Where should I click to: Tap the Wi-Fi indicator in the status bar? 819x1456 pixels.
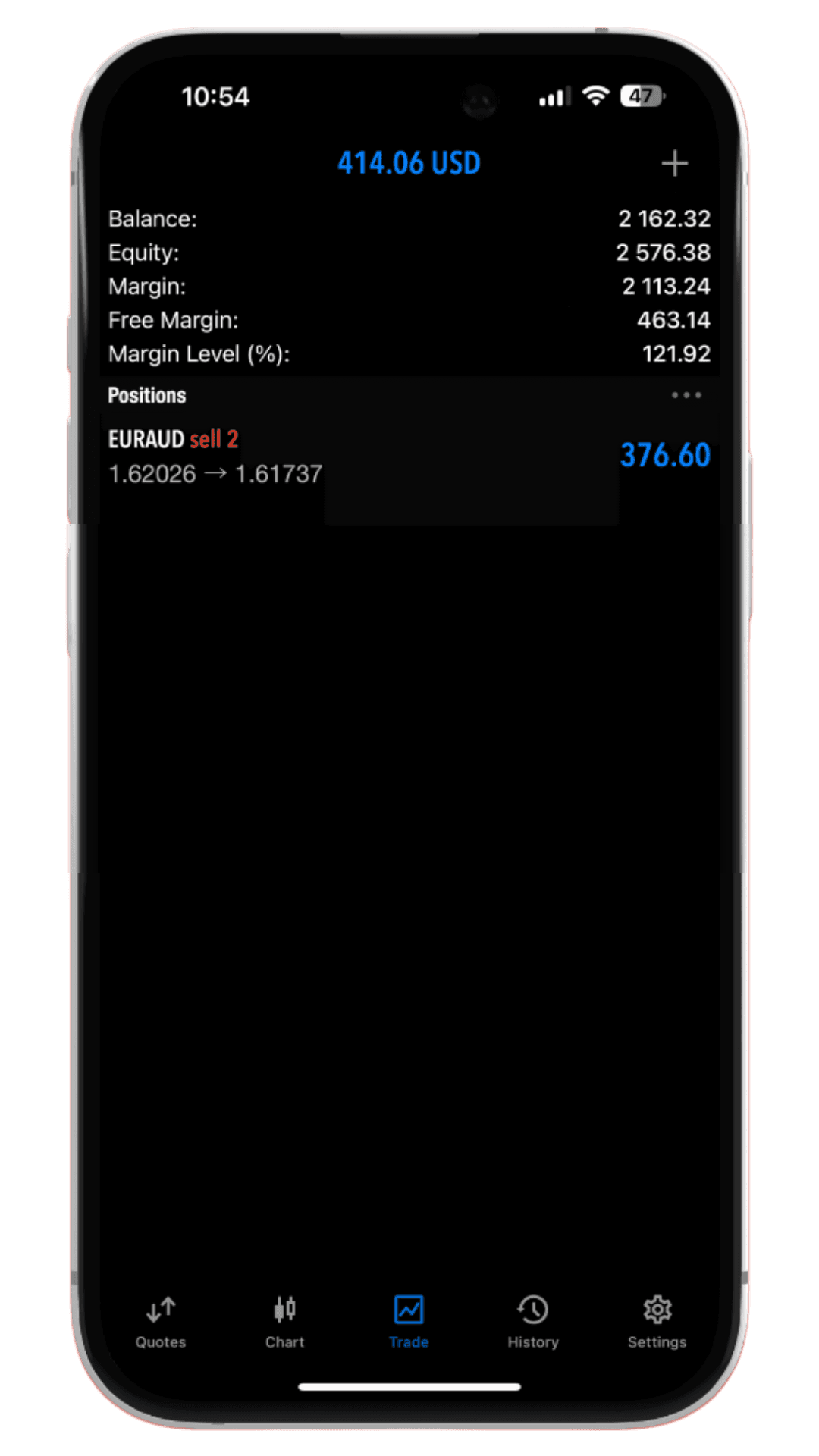(x=595, y=96)
